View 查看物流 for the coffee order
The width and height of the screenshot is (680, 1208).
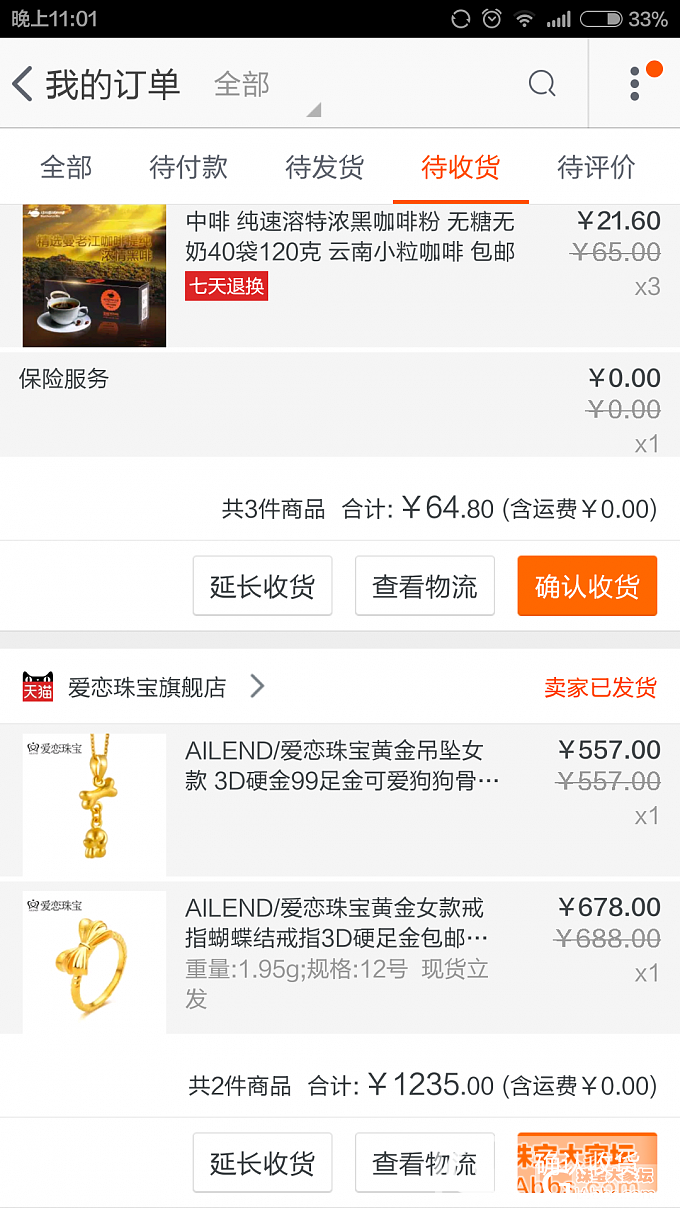pyautogui.click(x=425, y=586)
